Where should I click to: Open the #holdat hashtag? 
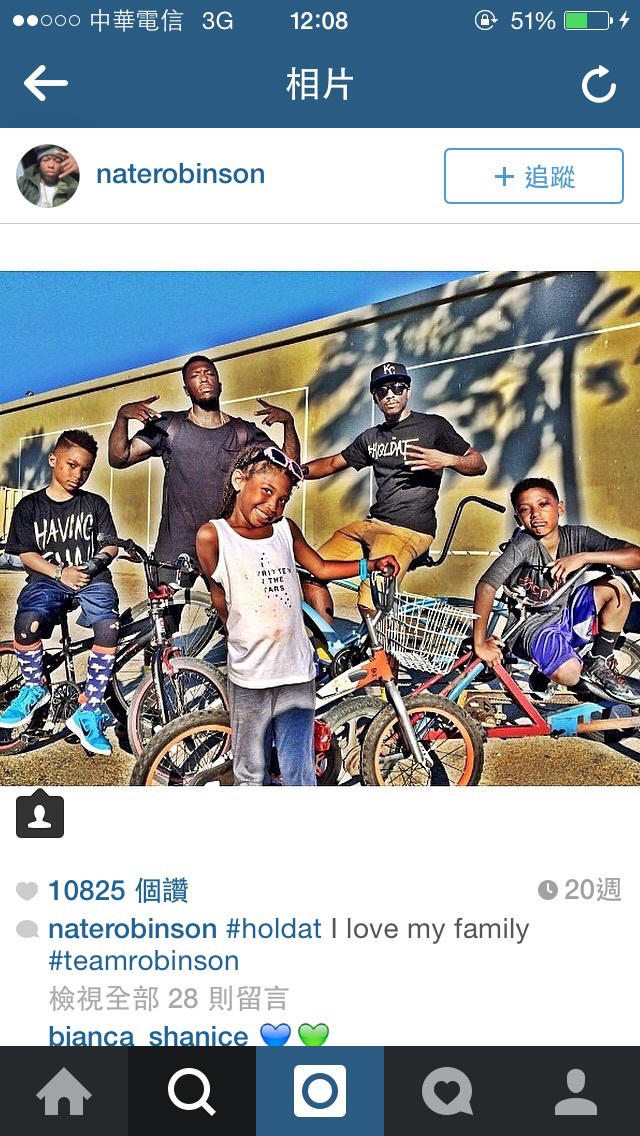(x=273, y=929)
